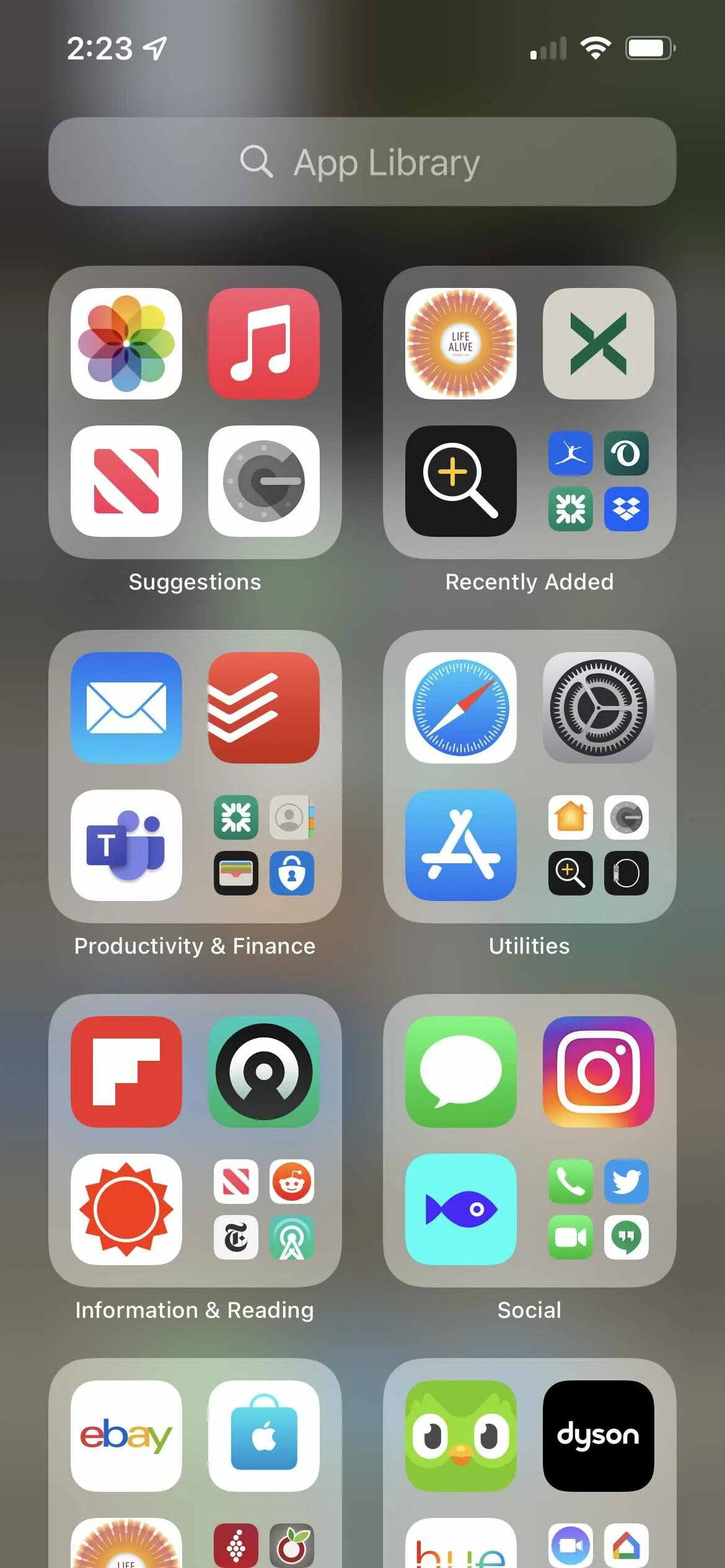The height and width of the screenshot is (1568, 725).
Task: Launch the Music app
Action: 264,344
